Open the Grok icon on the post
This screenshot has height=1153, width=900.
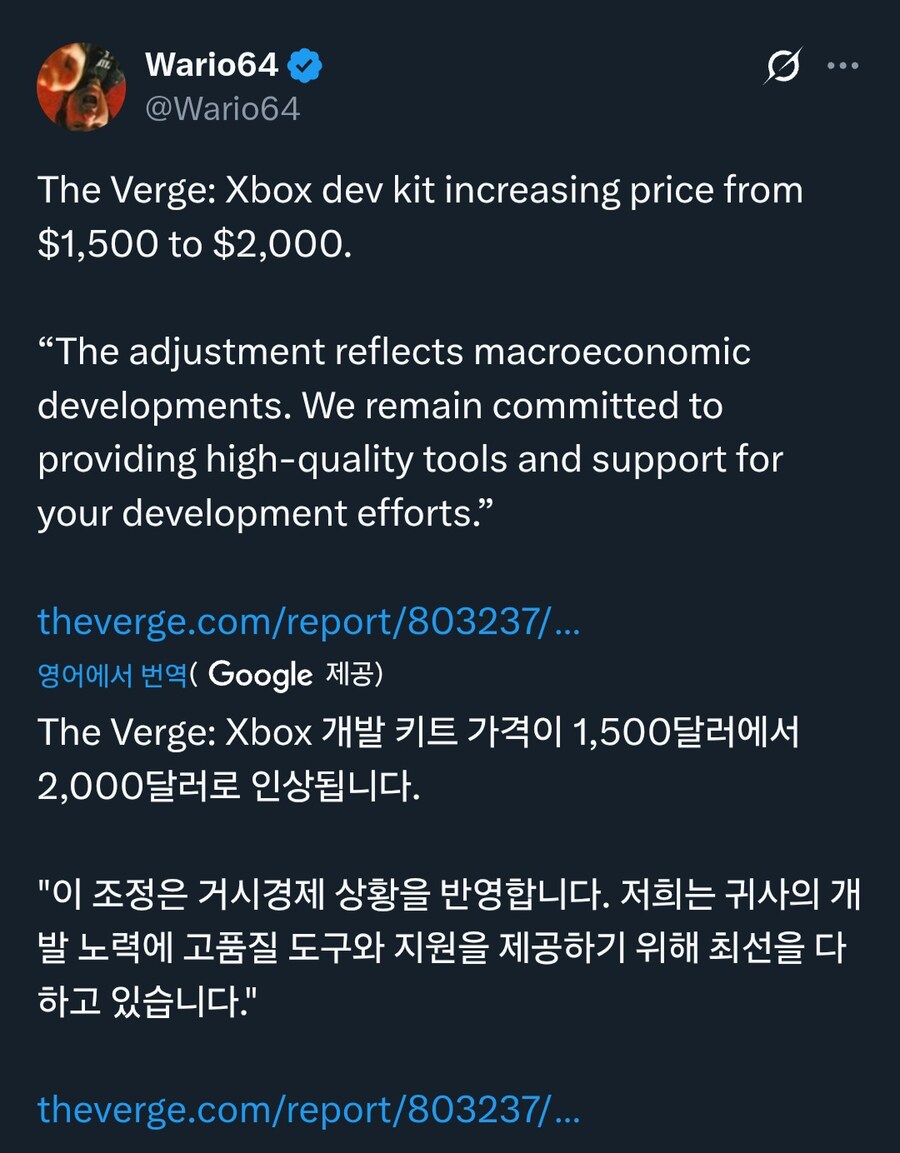click(x=783, y=67)
